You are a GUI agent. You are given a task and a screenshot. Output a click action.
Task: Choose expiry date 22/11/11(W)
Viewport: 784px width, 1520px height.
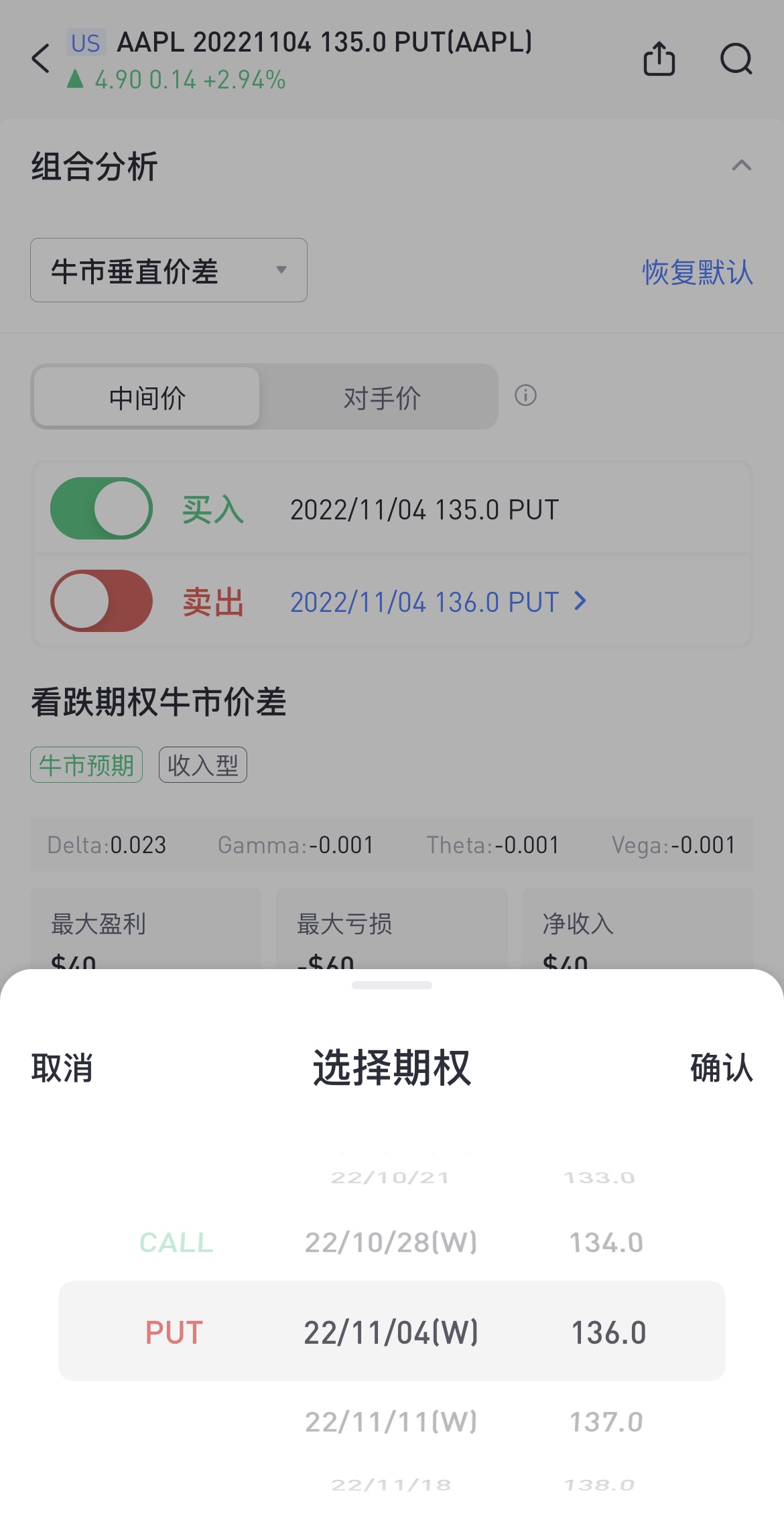[x=391, y=1421]
